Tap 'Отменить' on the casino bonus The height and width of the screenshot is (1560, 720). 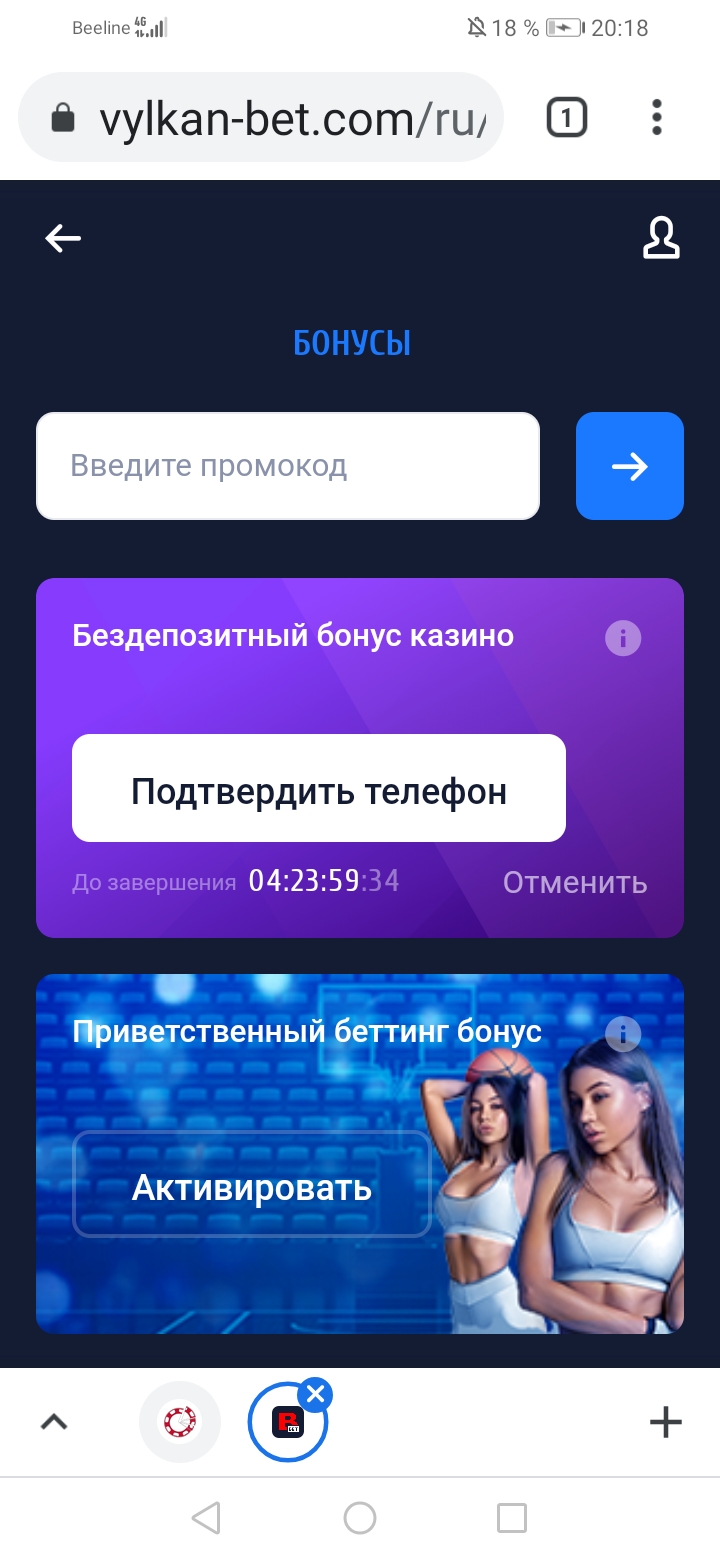[575, 882]
